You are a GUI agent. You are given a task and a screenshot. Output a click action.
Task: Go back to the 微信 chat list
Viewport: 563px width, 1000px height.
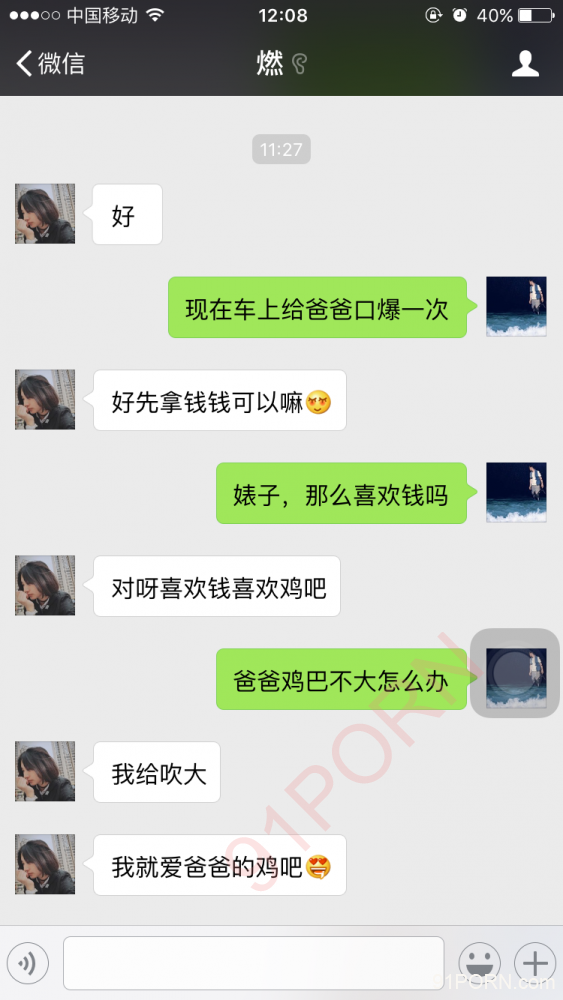coord(50,64)
